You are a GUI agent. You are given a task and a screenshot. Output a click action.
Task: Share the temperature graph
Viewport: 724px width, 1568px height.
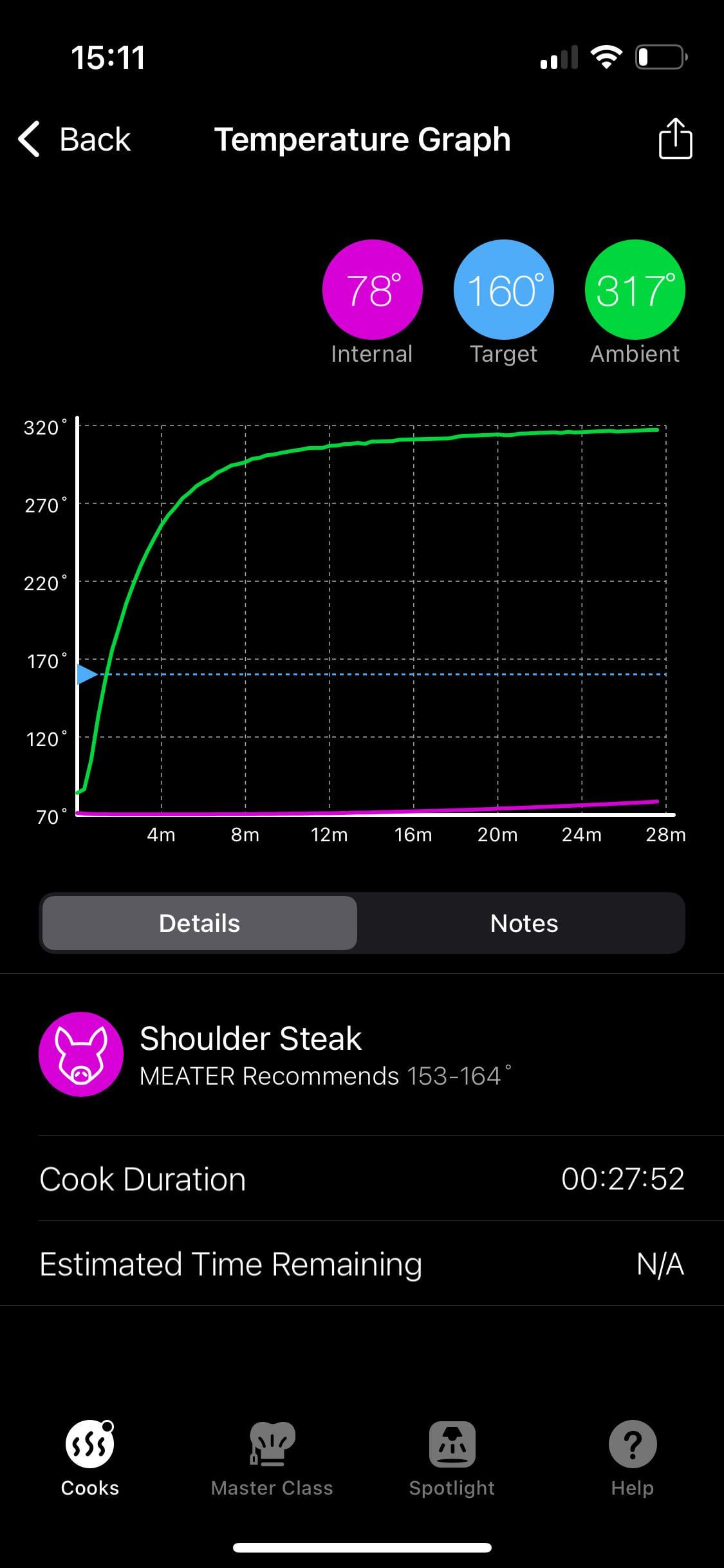(675, 138)
